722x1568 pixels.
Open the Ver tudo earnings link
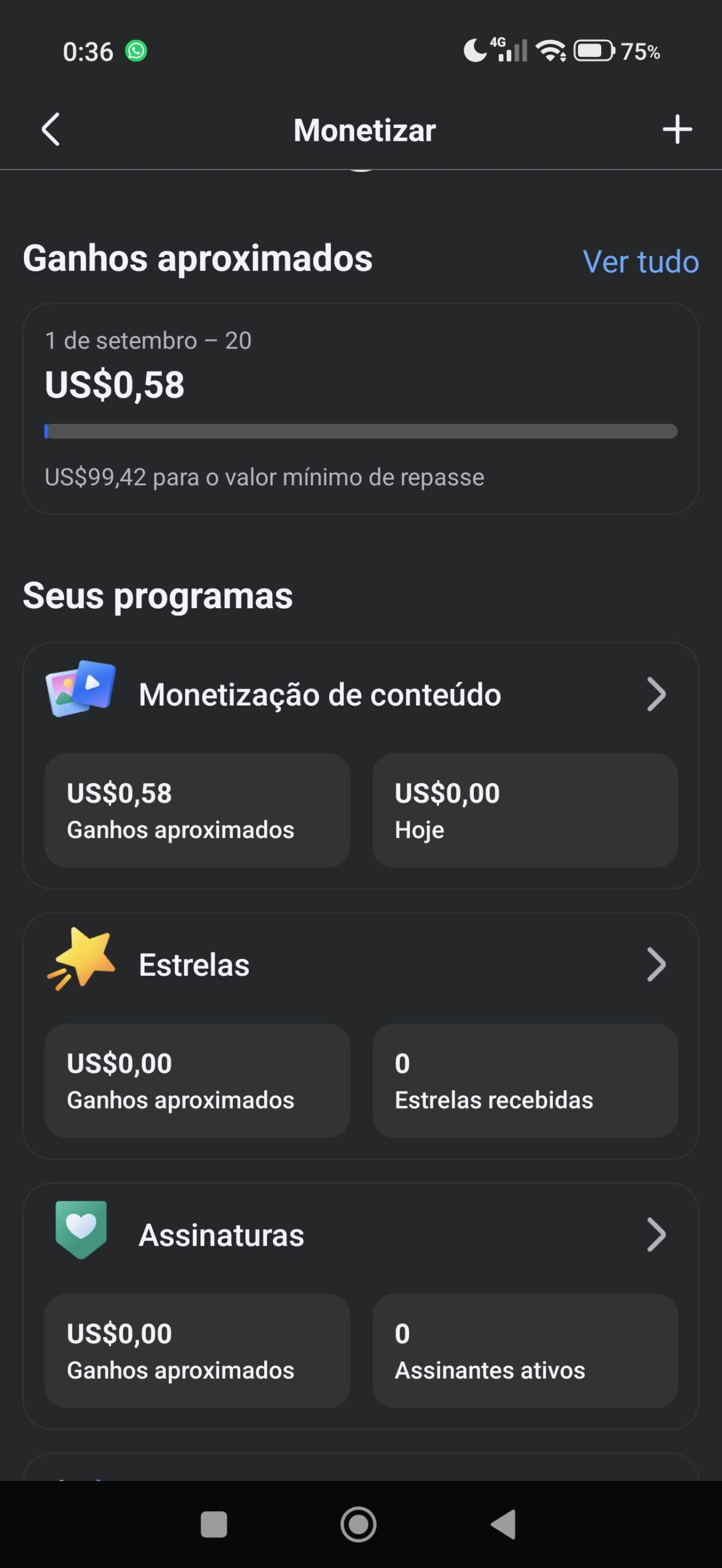640,262
